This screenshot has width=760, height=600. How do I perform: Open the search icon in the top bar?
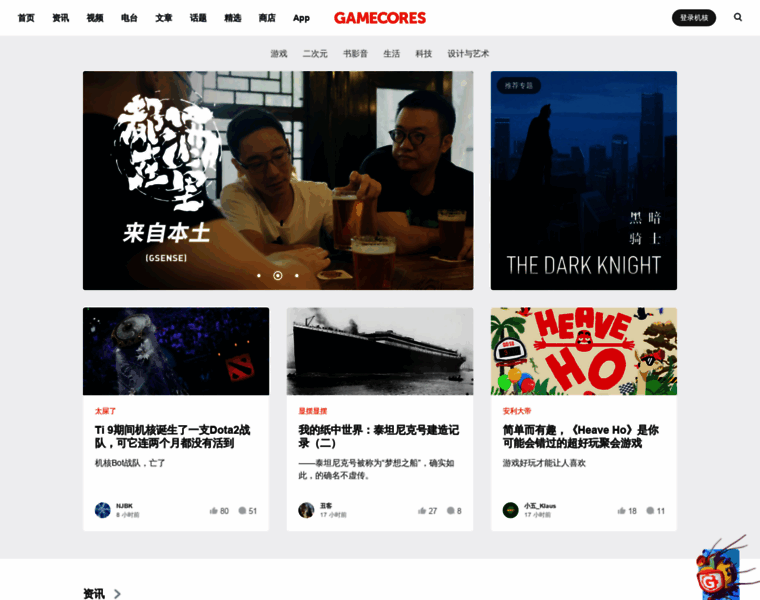pyautogui.click(x=738, y=17)
